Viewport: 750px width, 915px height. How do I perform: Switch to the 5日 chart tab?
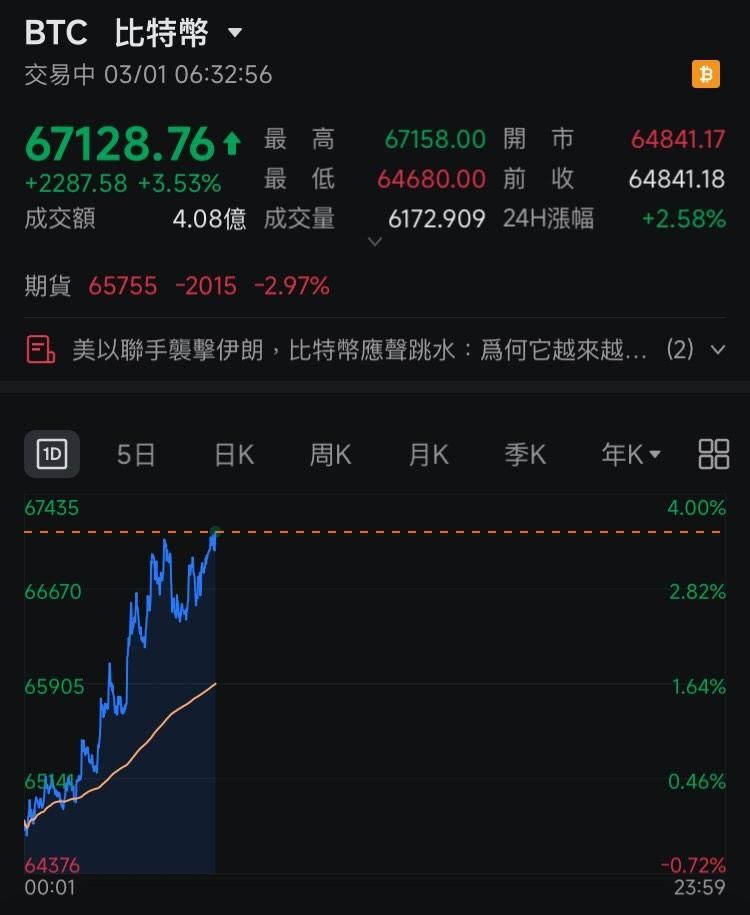pos(136,455)
